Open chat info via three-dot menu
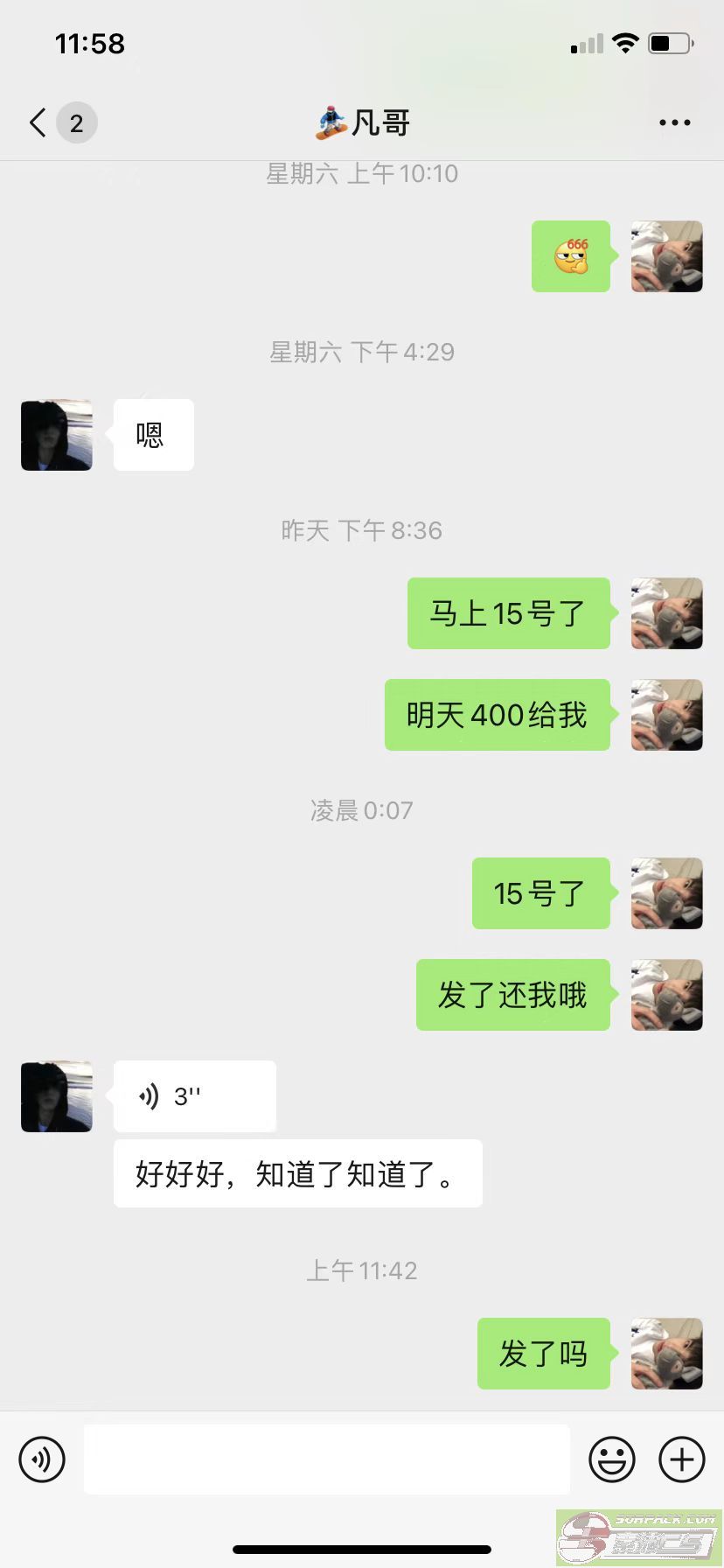This screenshot has width=724, height=1568. [674, 123]
